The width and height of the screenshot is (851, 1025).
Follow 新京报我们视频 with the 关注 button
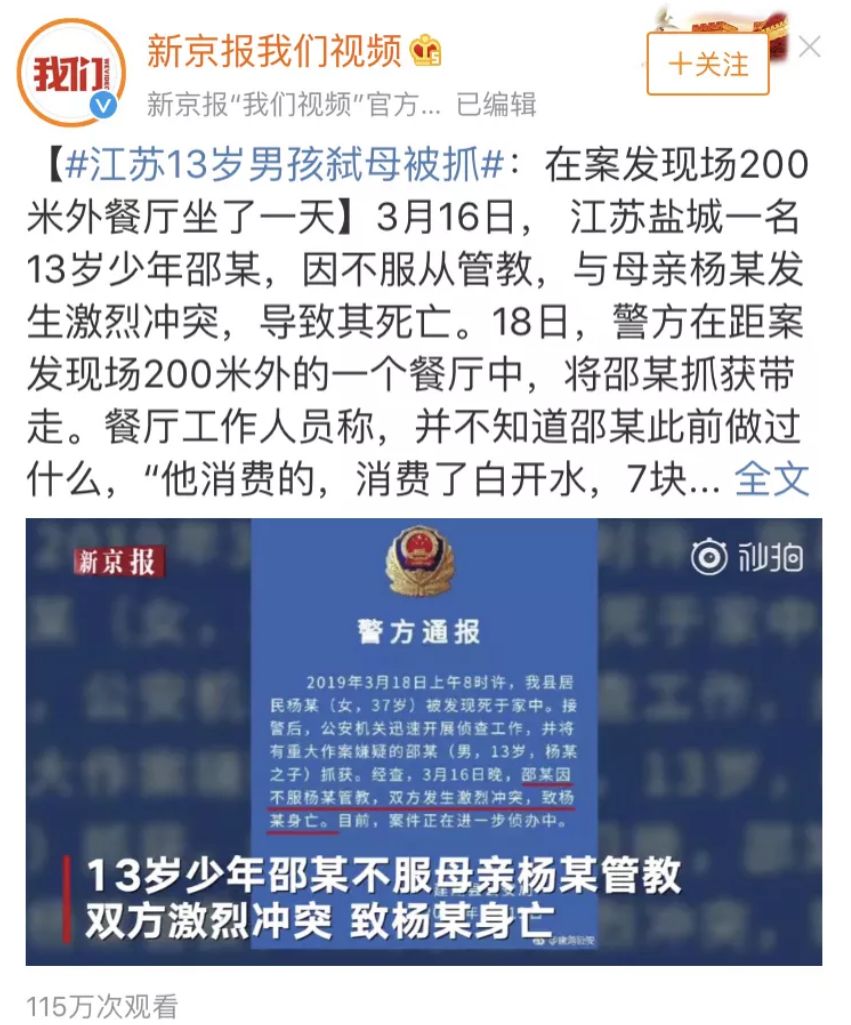708,64
